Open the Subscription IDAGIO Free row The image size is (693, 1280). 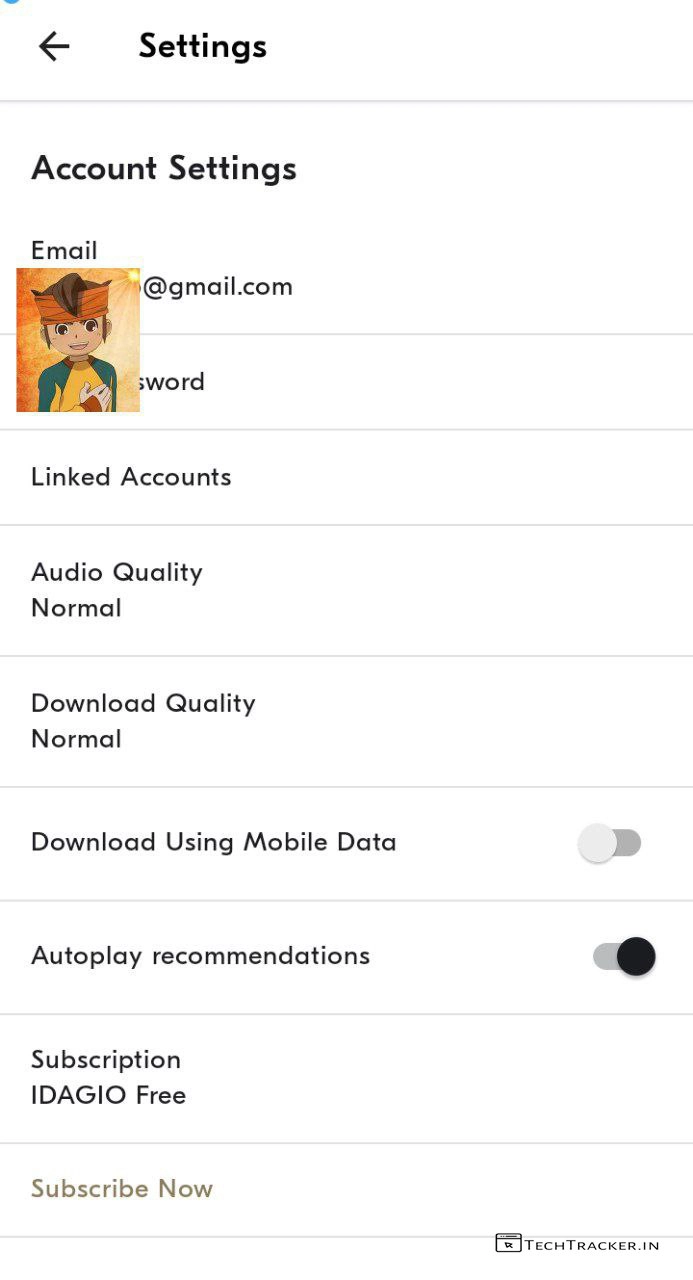[108, 1077]
